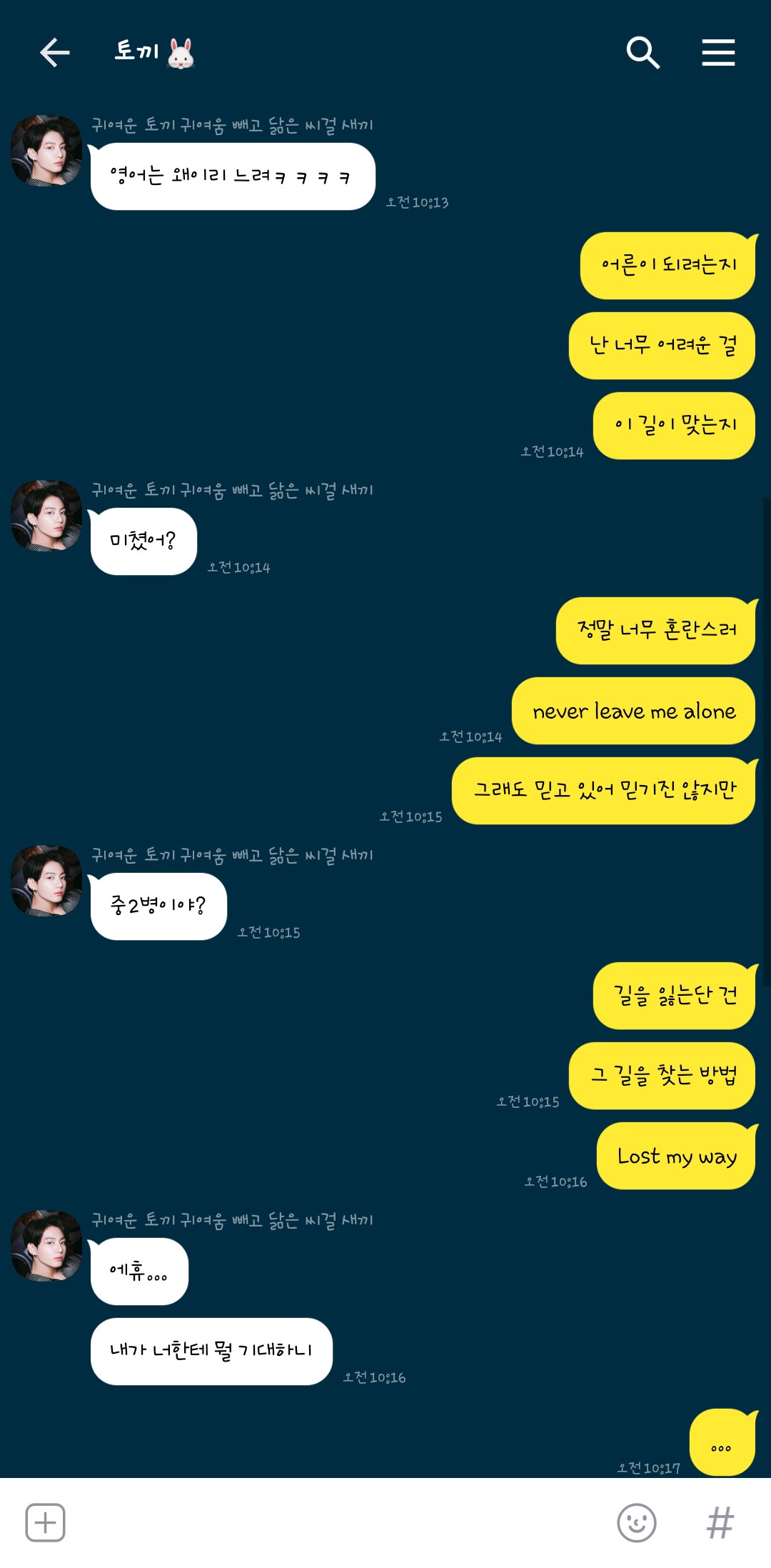Tap the avatar beside the '에휴...' message
The width and height of the screenshot is (771, 1568).
pos(46,1246)
